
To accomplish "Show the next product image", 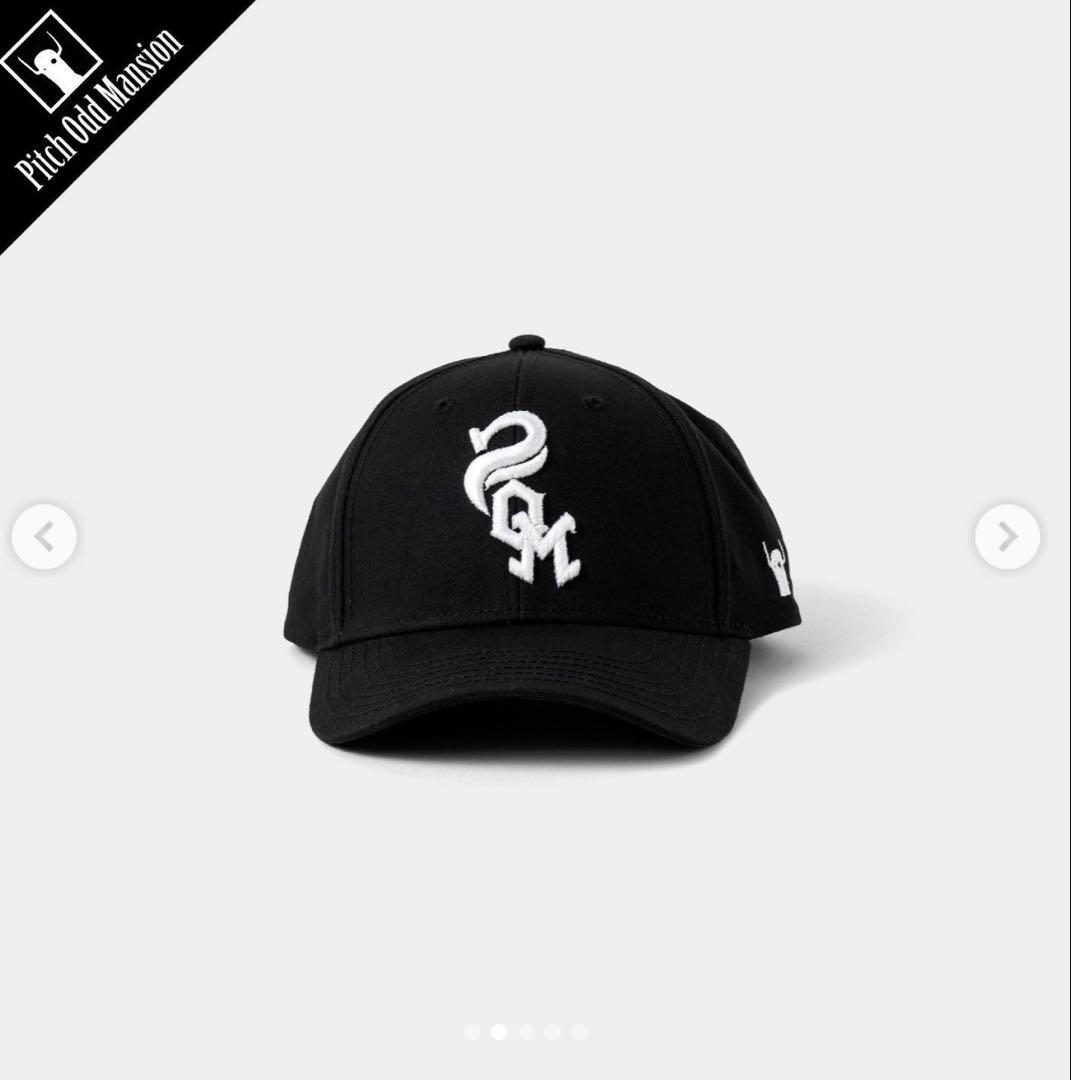I will point(1007,538).
